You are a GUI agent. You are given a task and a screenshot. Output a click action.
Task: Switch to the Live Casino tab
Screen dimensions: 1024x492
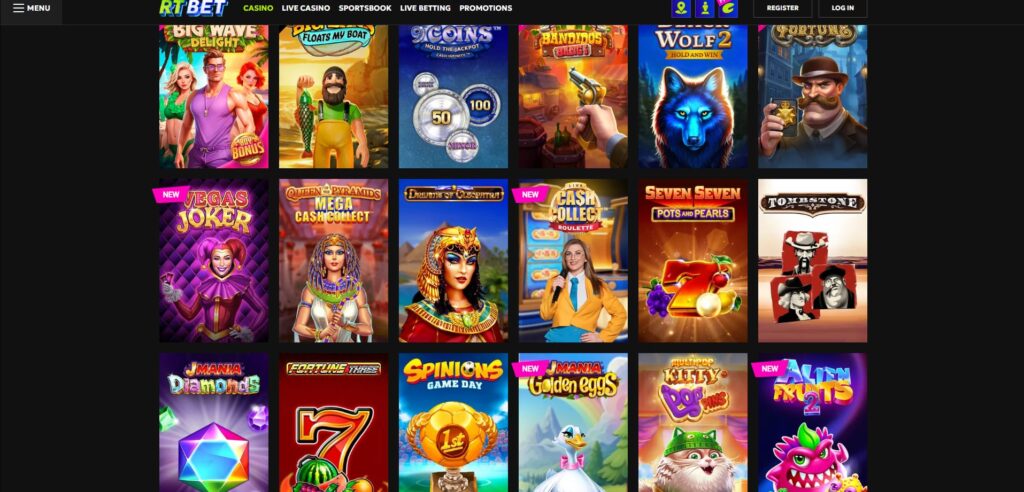pyautogui.click(x=305, y=8)
